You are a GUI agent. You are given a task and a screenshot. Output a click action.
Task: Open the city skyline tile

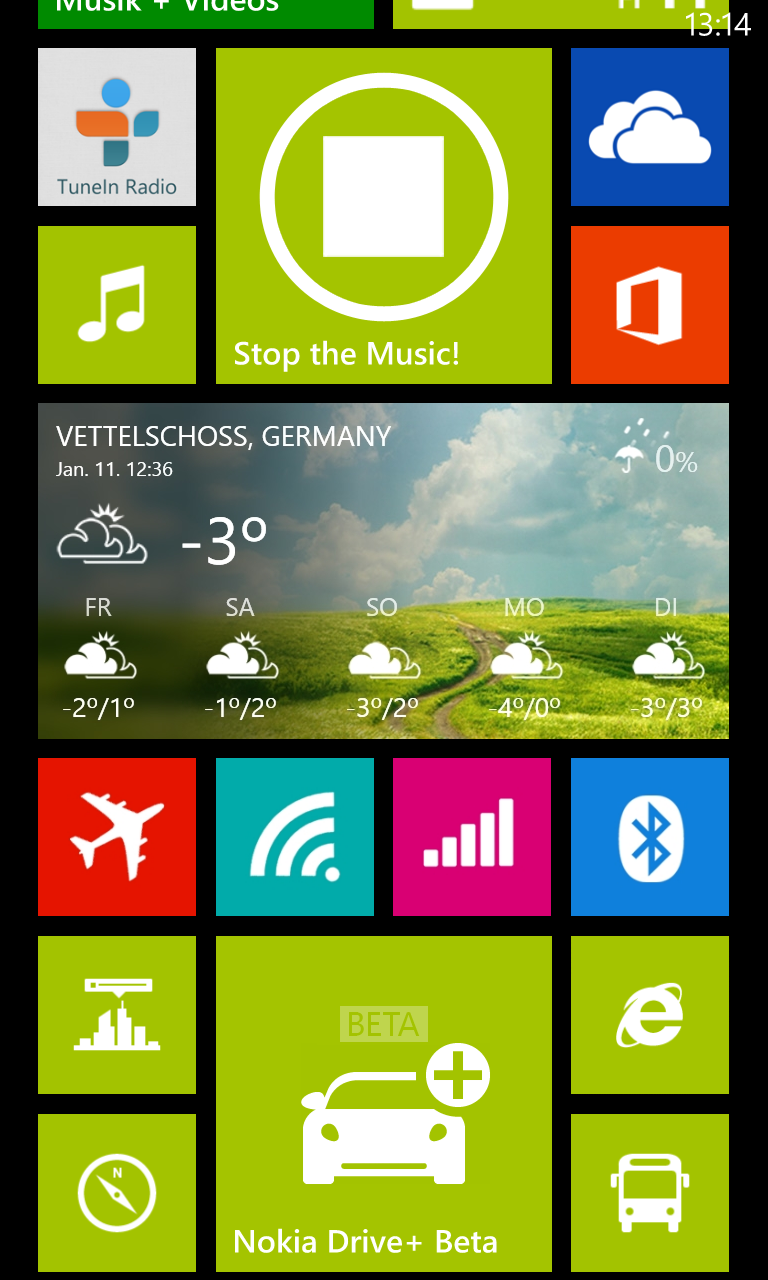click(117, 1015)
